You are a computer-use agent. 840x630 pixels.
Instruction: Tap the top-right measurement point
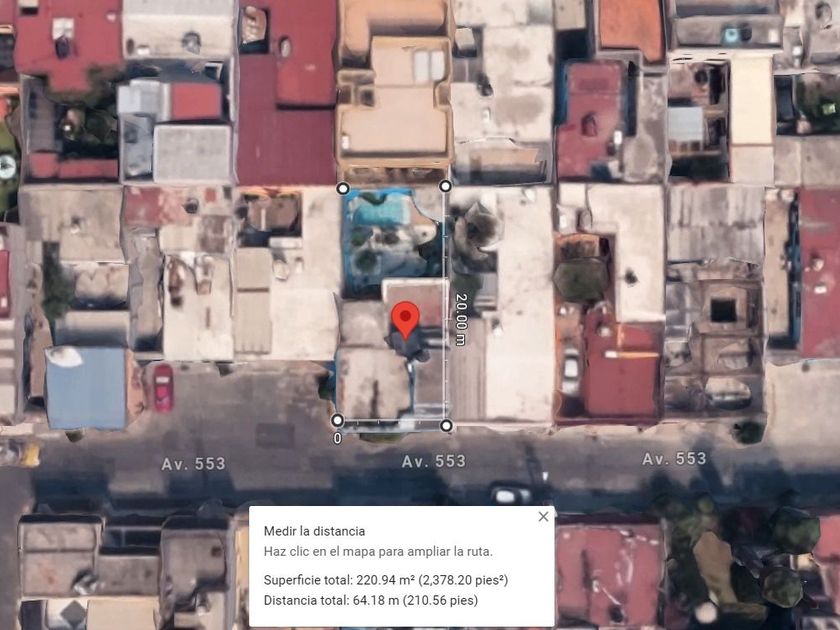point(445,186)
